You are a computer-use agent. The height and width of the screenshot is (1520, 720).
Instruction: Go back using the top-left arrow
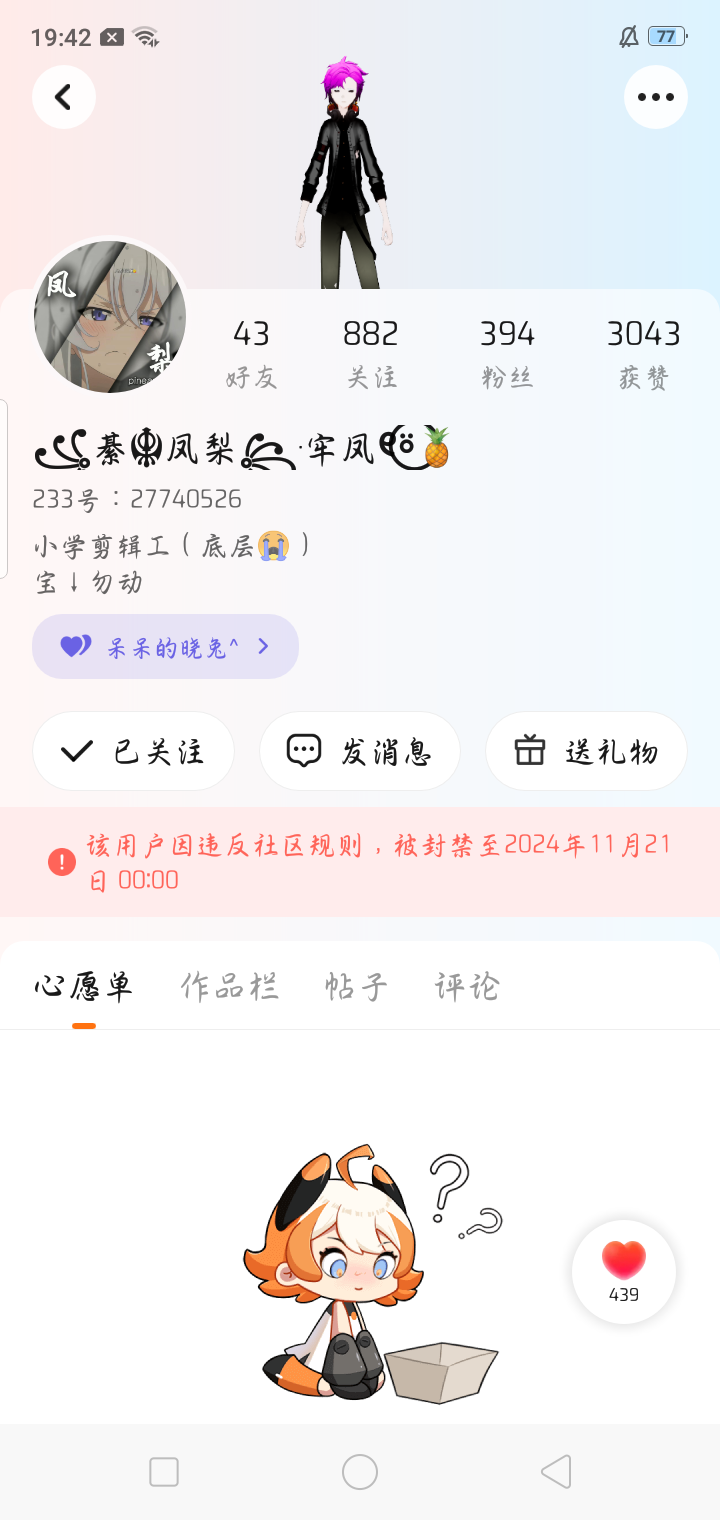point(64,97)
